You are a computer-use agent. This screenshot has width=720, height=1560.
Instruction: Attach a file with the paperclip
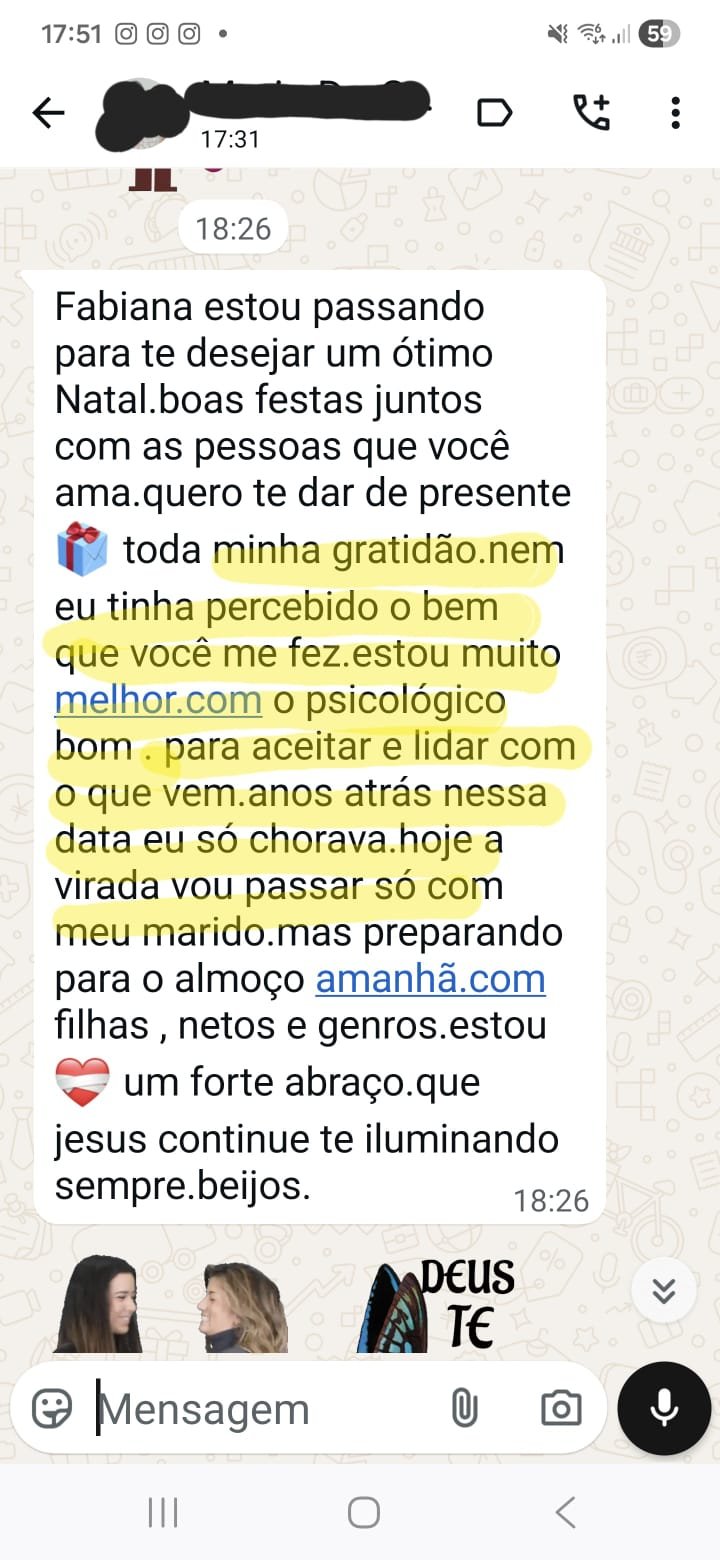[464, 1409]
